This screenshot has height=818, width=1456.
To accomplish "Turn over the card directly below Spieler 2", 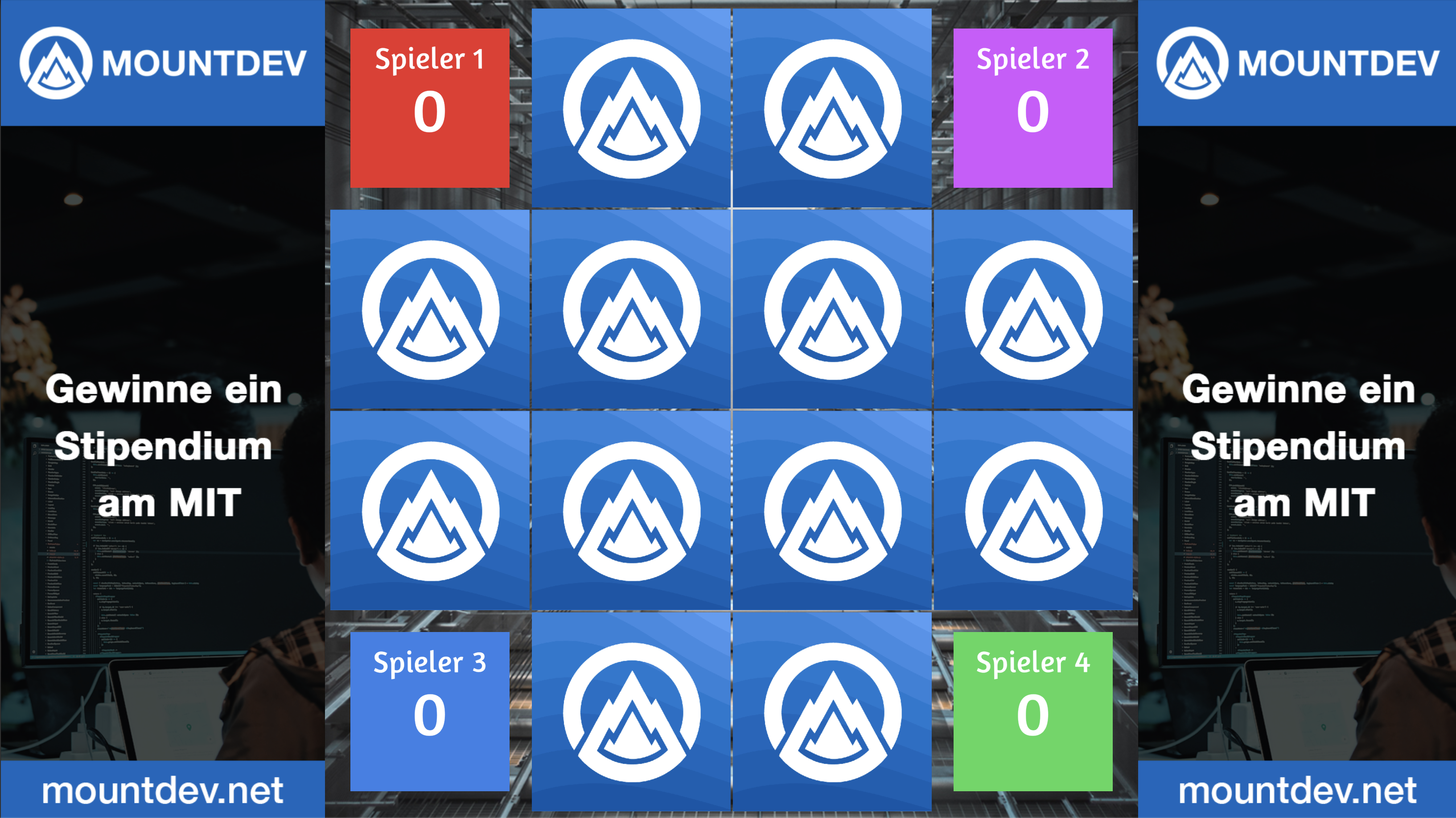I will [1033, 309].
